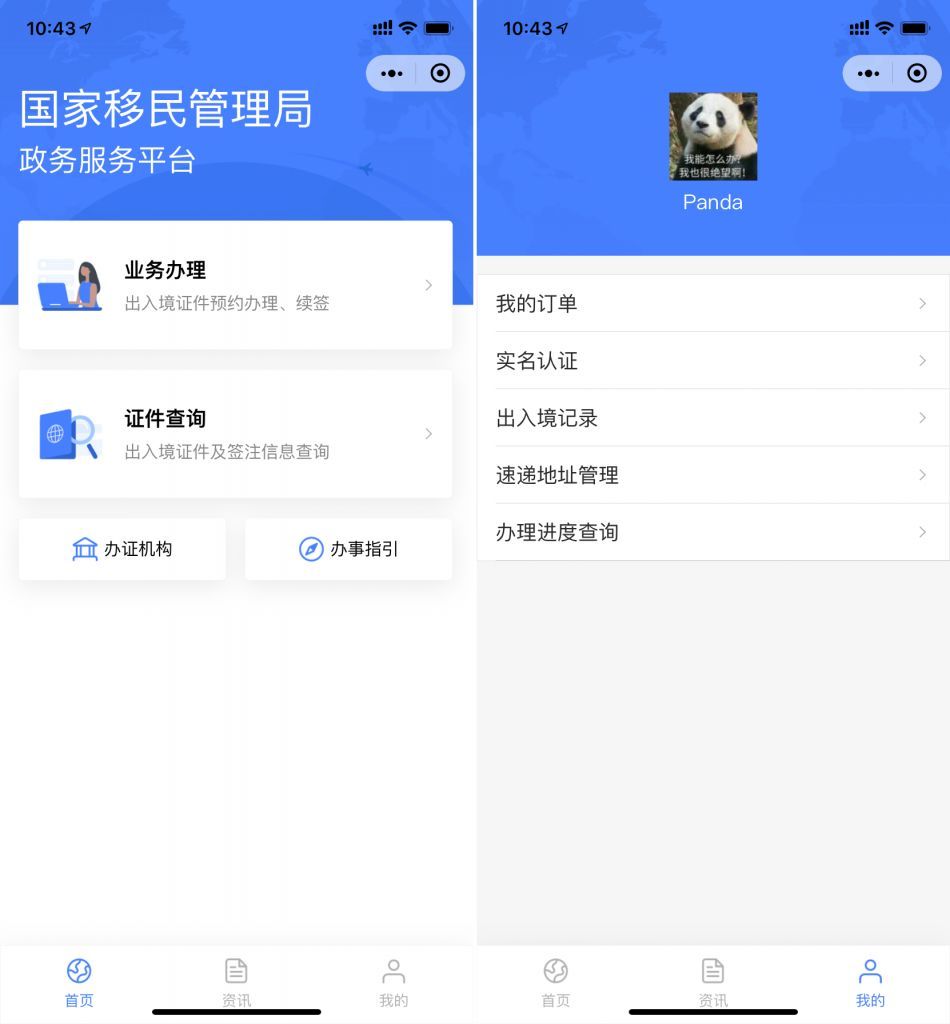950x1024 pixels.
Task: Switch to the 资讯 tab
Action: coord(236,983)
